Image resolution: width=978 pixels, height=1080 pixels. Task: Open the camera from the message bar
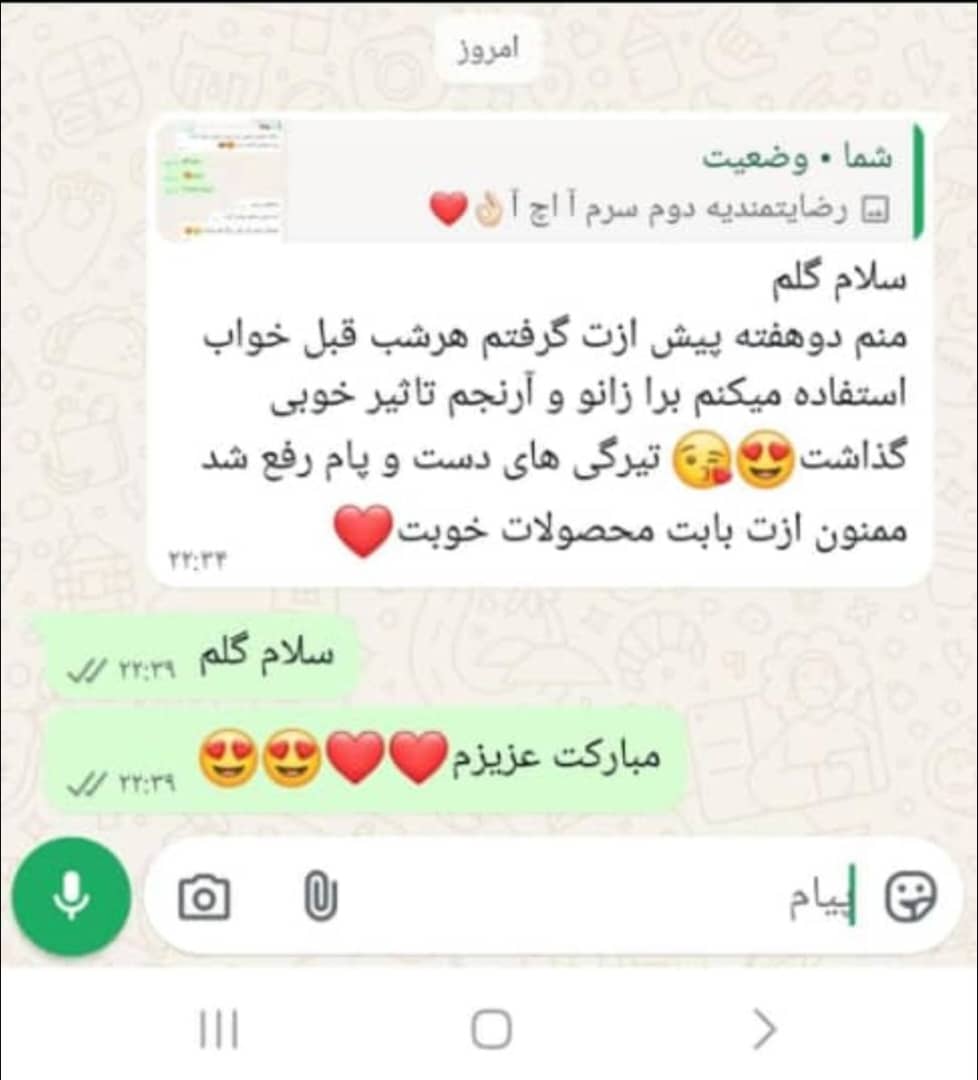coord(204,897)
